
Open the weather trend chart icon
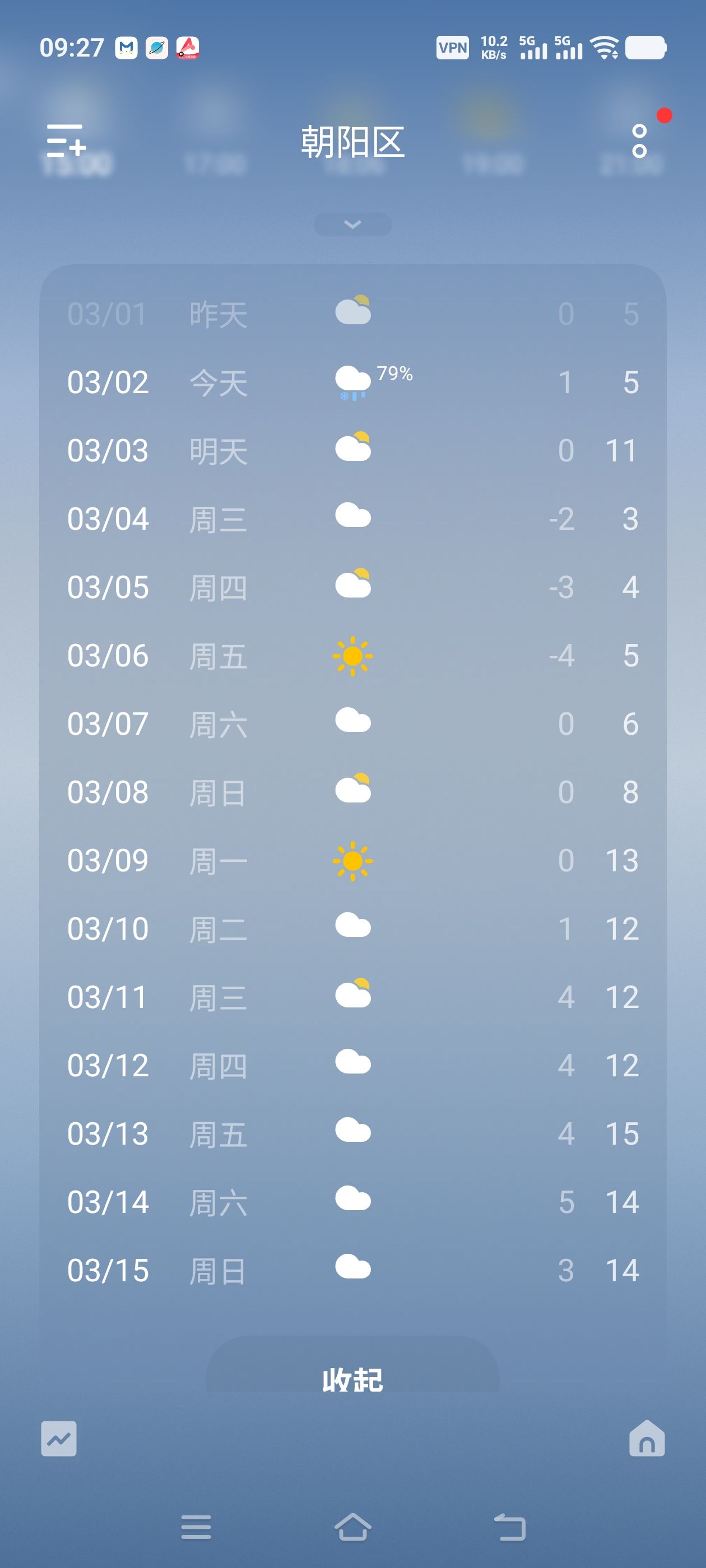click(x=59, y=1438)
